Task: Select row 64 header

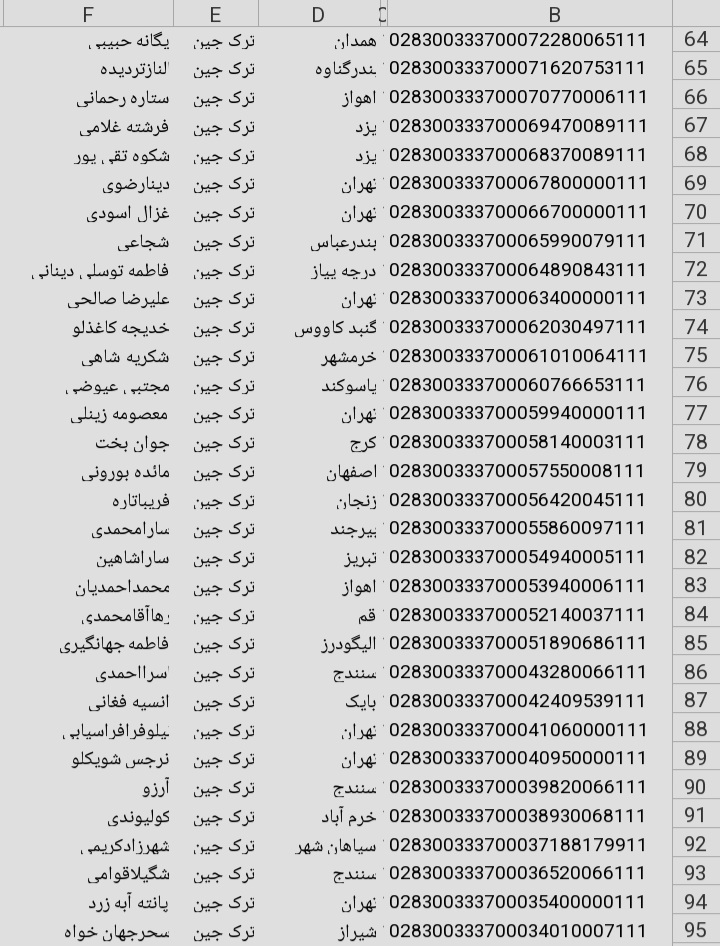Action: [696, 40]
